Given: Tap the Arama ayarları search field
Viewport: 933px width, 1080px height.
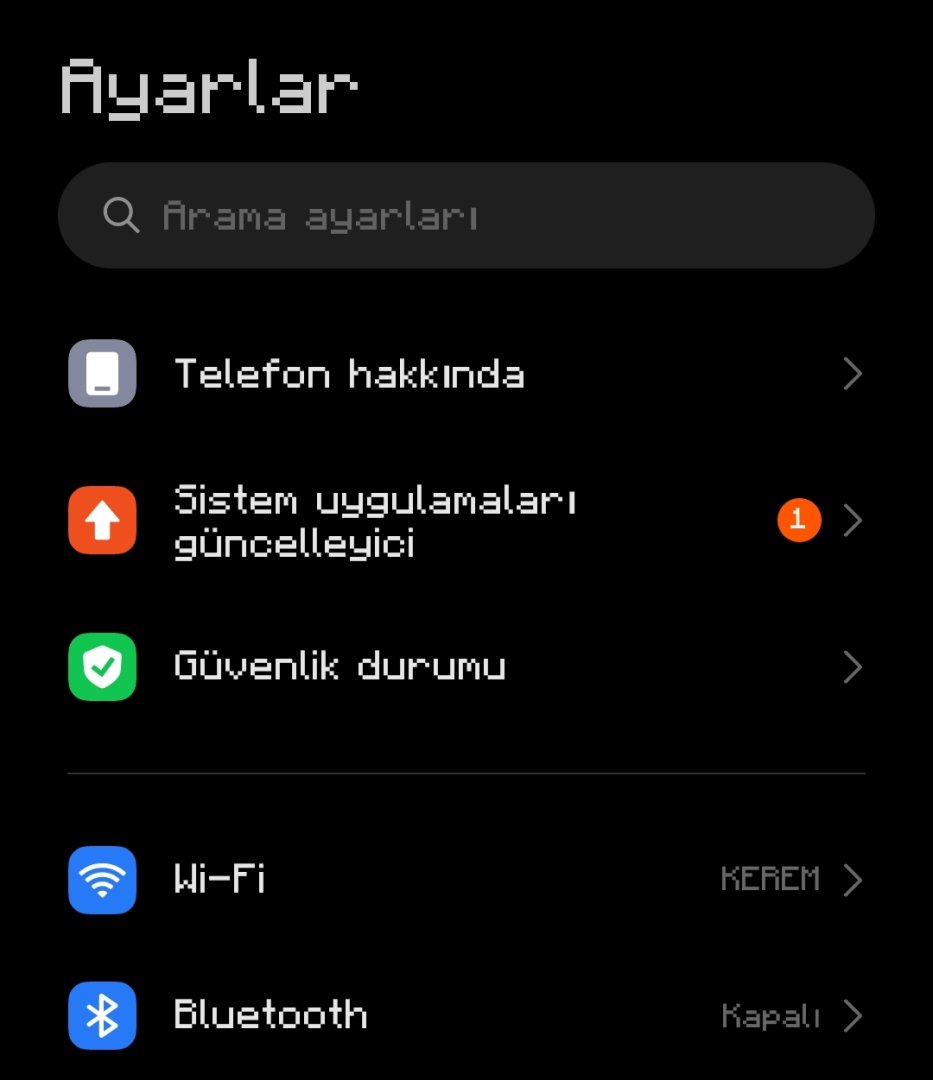Looking at the screenshot, I should (466, 216).
